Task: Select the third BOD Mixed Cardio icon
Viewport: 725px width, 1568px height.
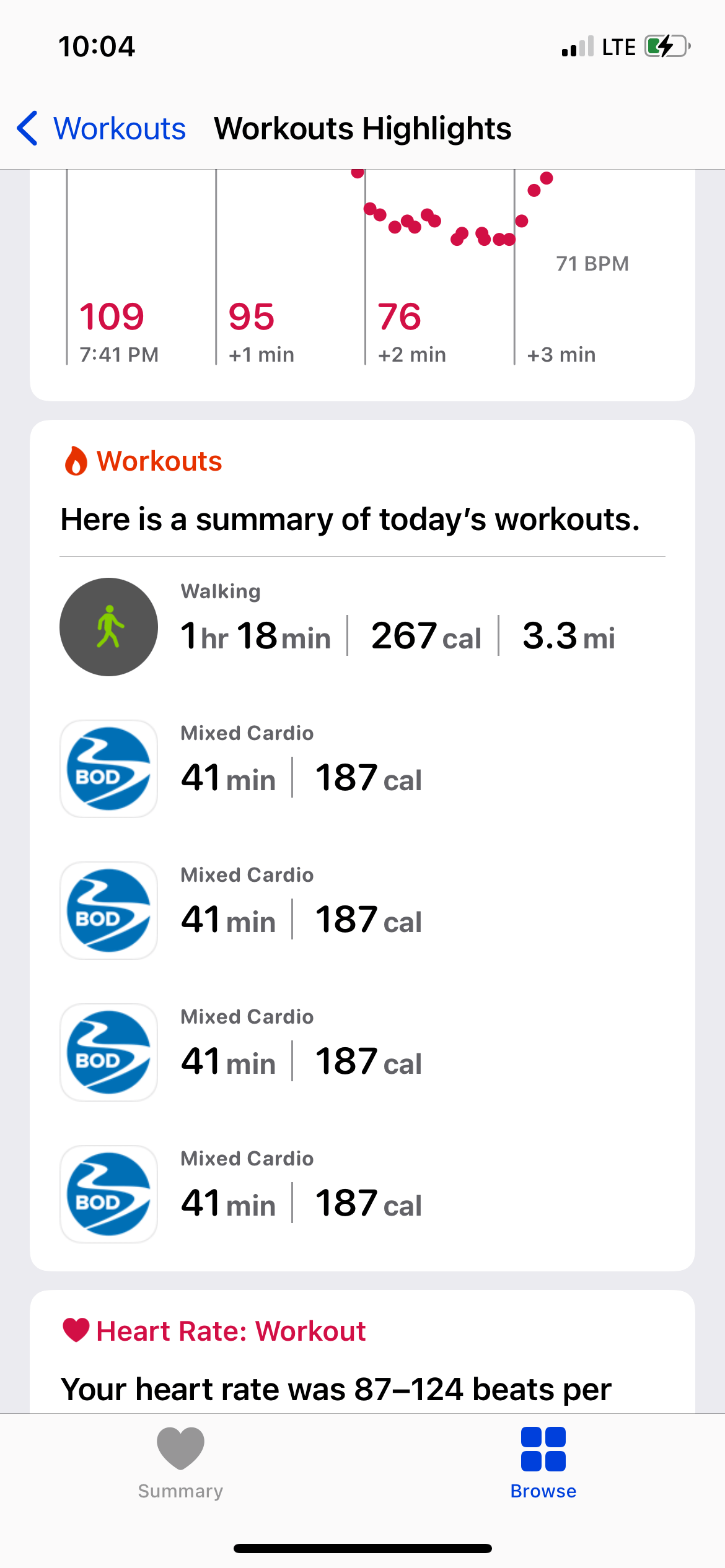Action: point(108,1052)
